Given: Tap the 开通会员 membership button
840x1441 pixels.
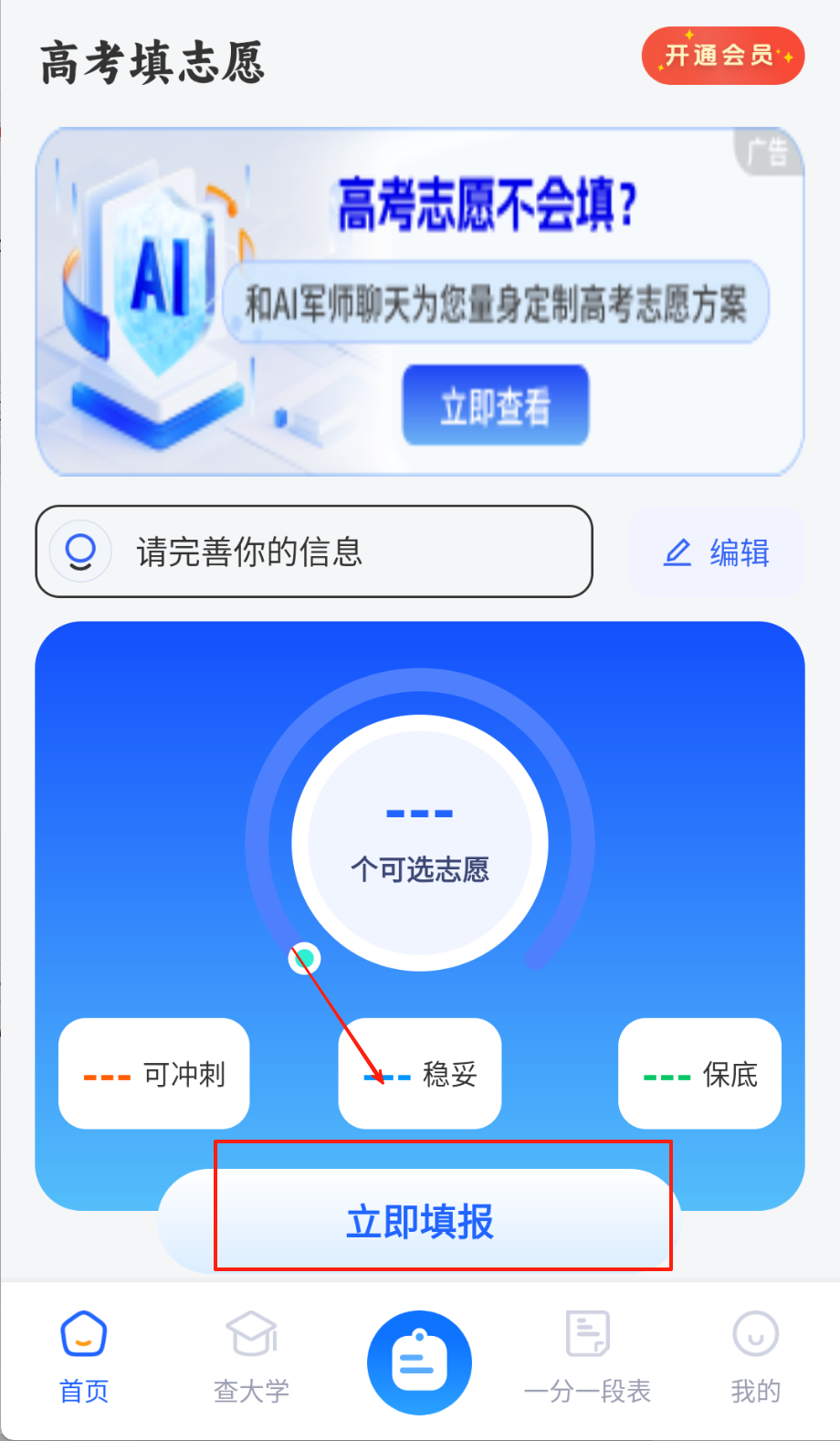Looking at the screenshot, I should pos(722,56).
